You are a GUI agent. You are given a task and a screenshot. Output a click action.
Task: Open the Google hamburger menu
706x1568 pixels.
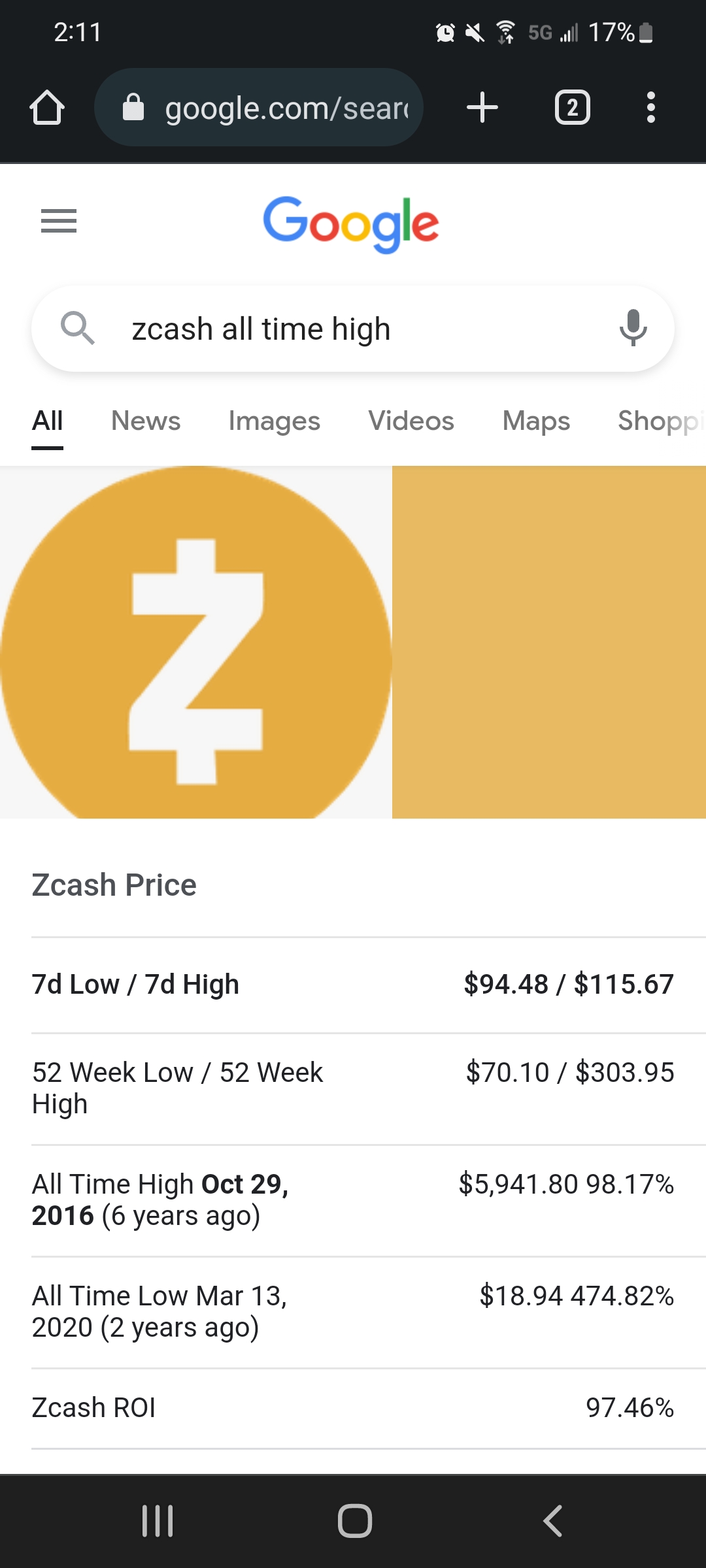coord(59,221)
